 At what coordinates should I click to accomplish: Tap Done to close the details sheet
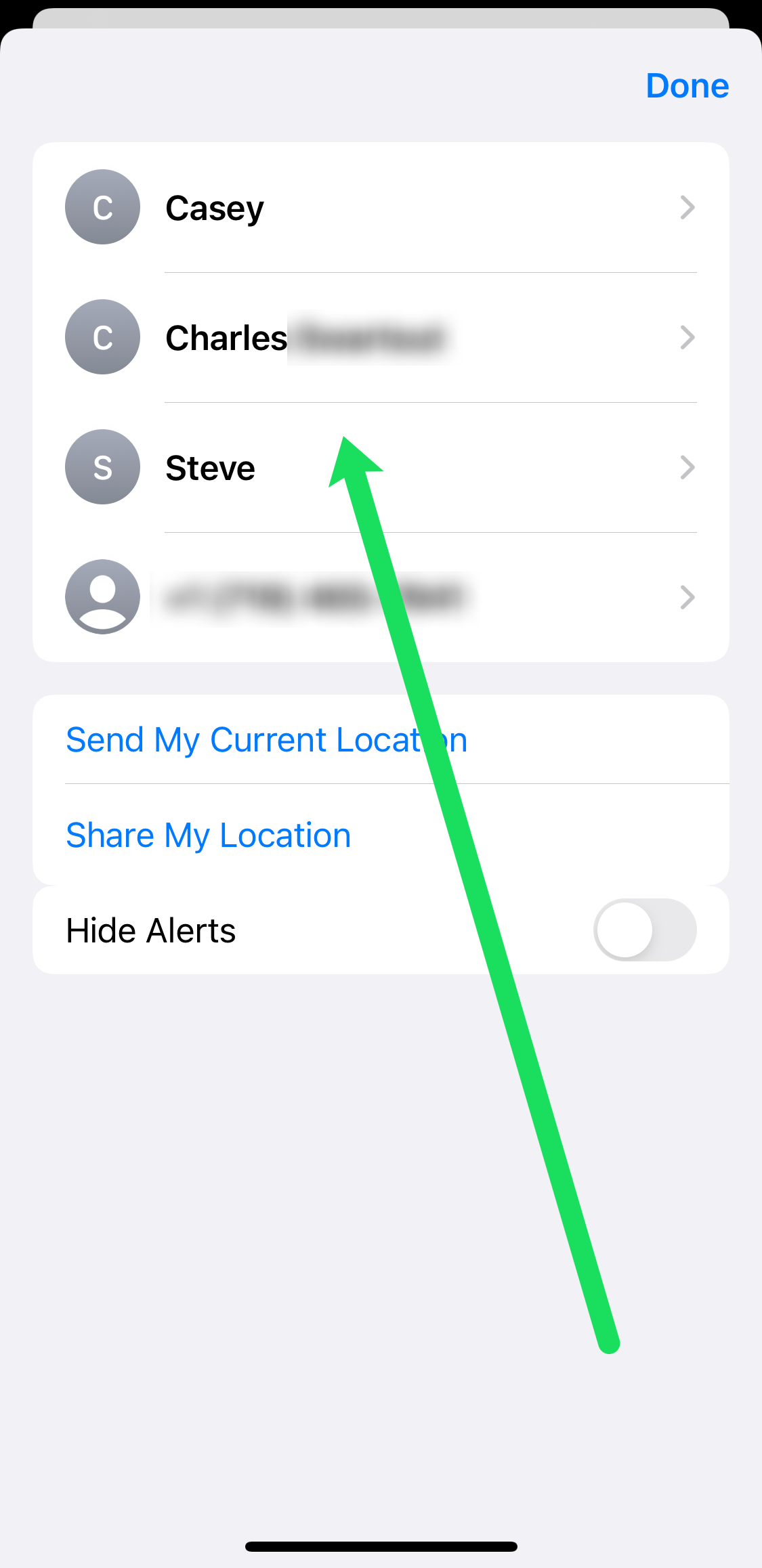687,86
